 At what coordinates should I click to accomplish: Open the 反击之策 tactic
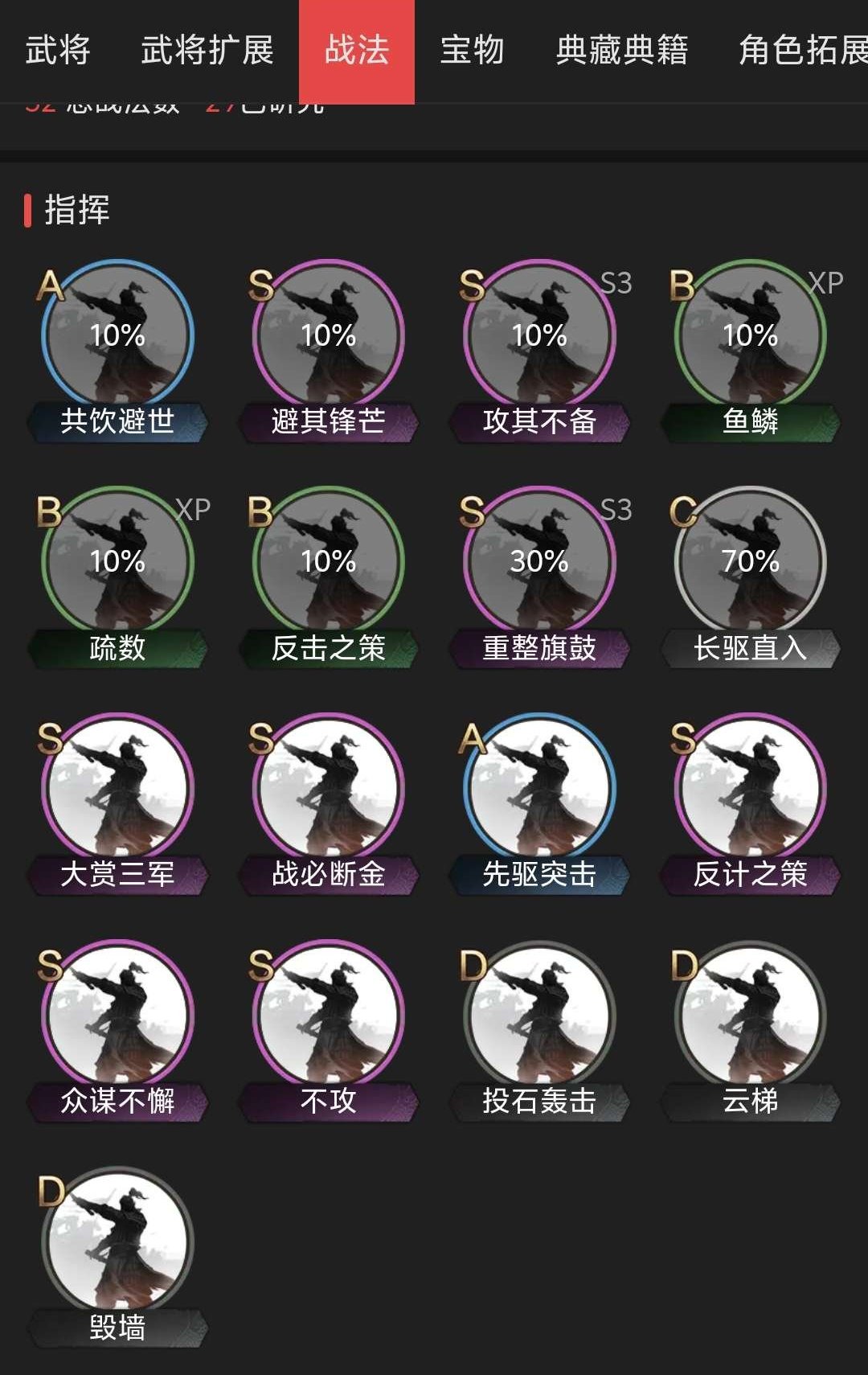[x=330, y=563]
